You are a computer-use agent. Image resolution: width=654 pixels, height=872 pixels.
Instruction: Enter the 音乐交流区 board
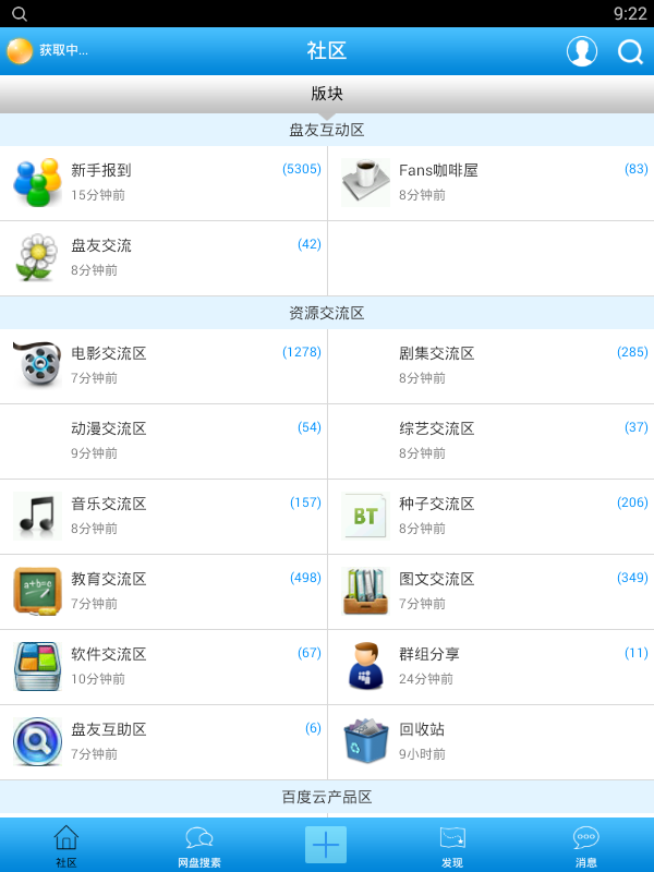click(163, 516)
